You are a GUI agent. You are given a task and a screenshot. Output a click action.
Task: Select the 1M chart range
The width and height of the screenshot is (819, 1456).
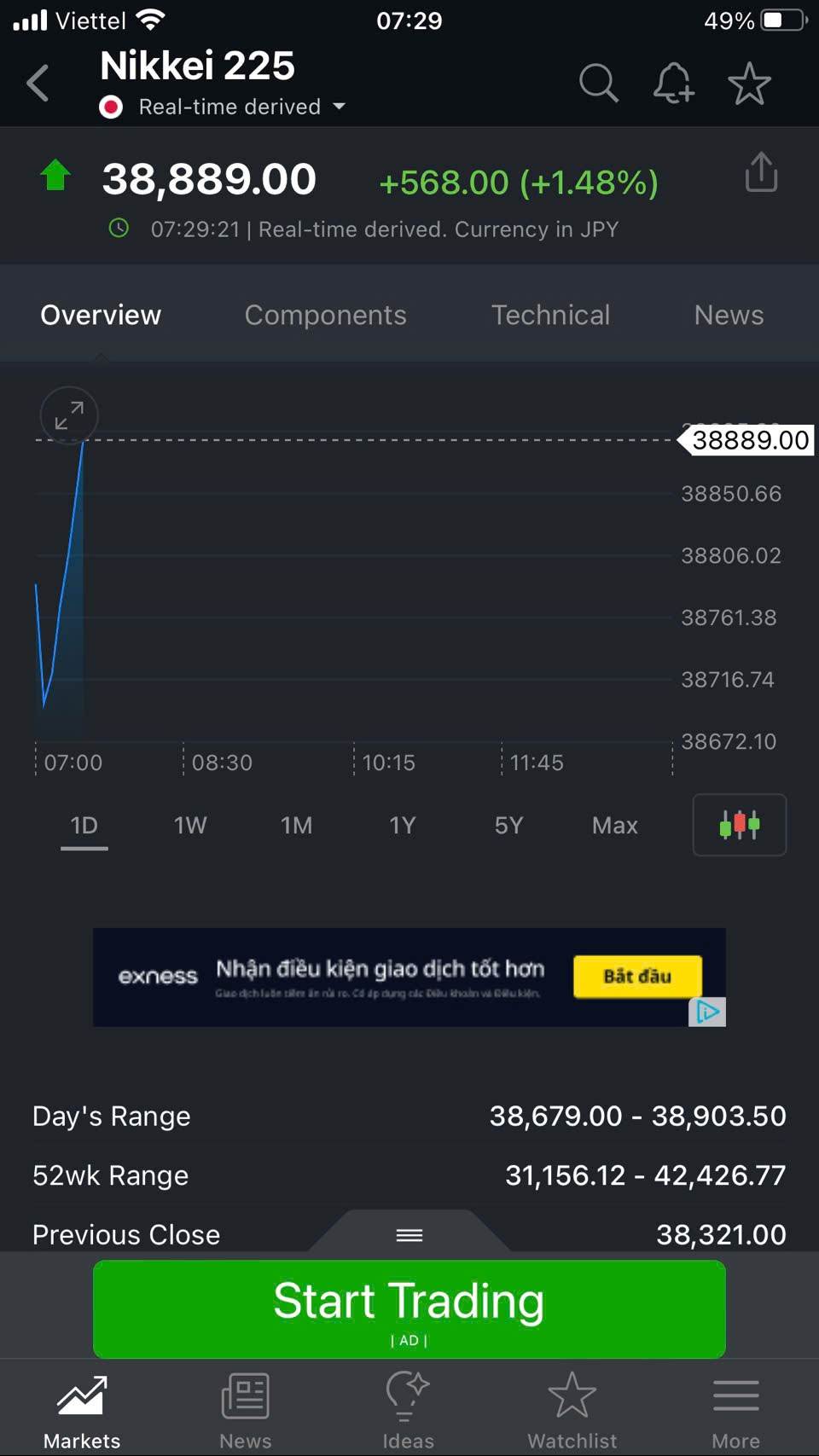tap(296, 825)
